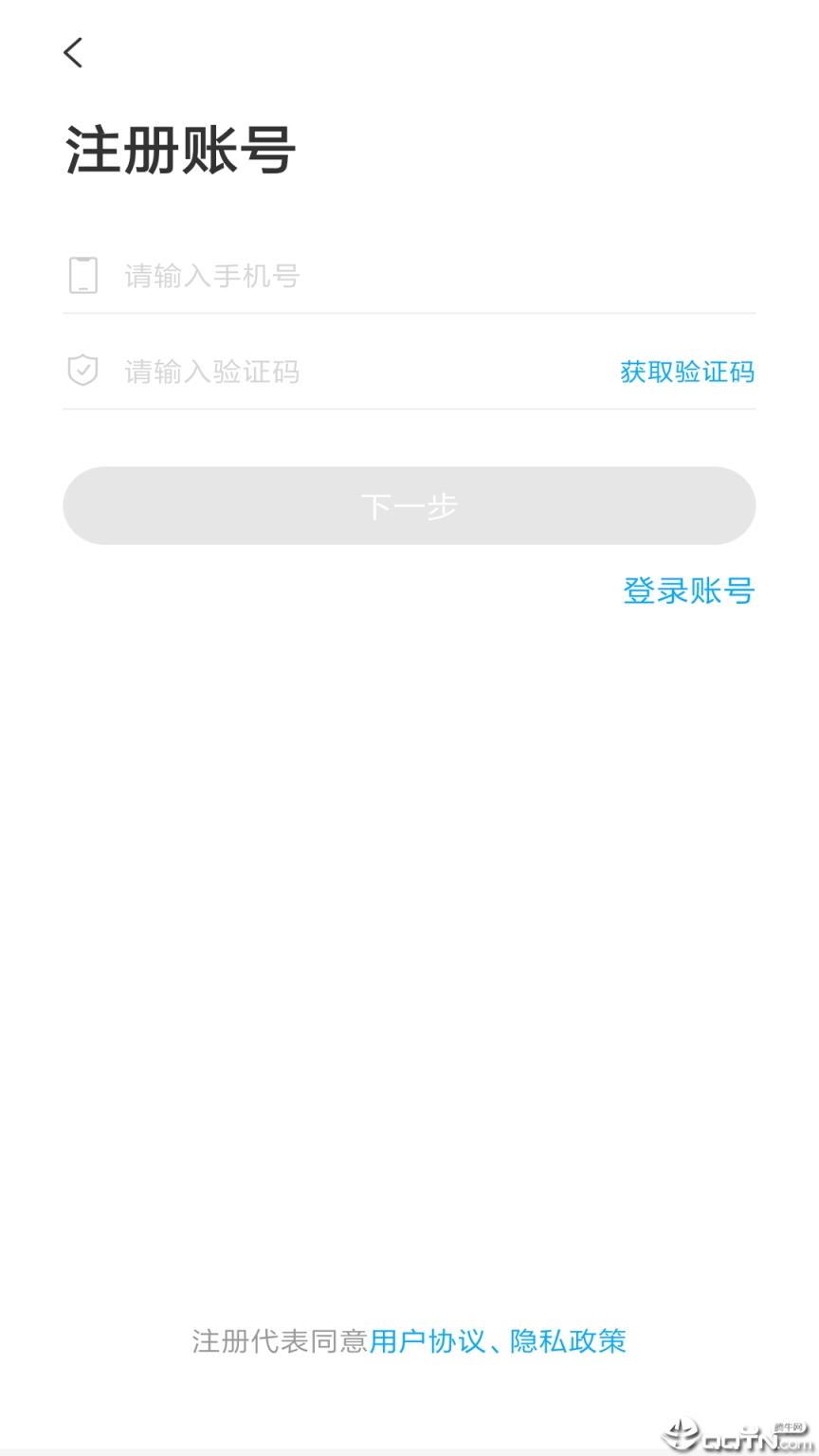Focus the 请输入手机号 input field

click(284, 275)
